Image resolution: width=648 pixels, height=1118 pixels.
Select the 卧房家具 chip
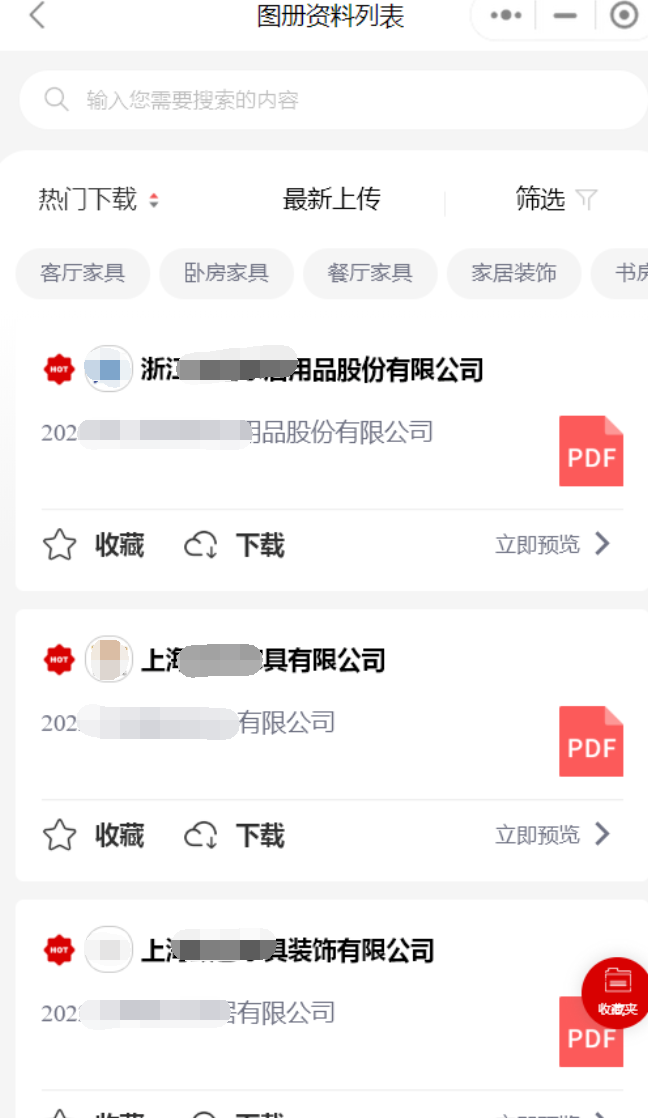tap(227, 273)
